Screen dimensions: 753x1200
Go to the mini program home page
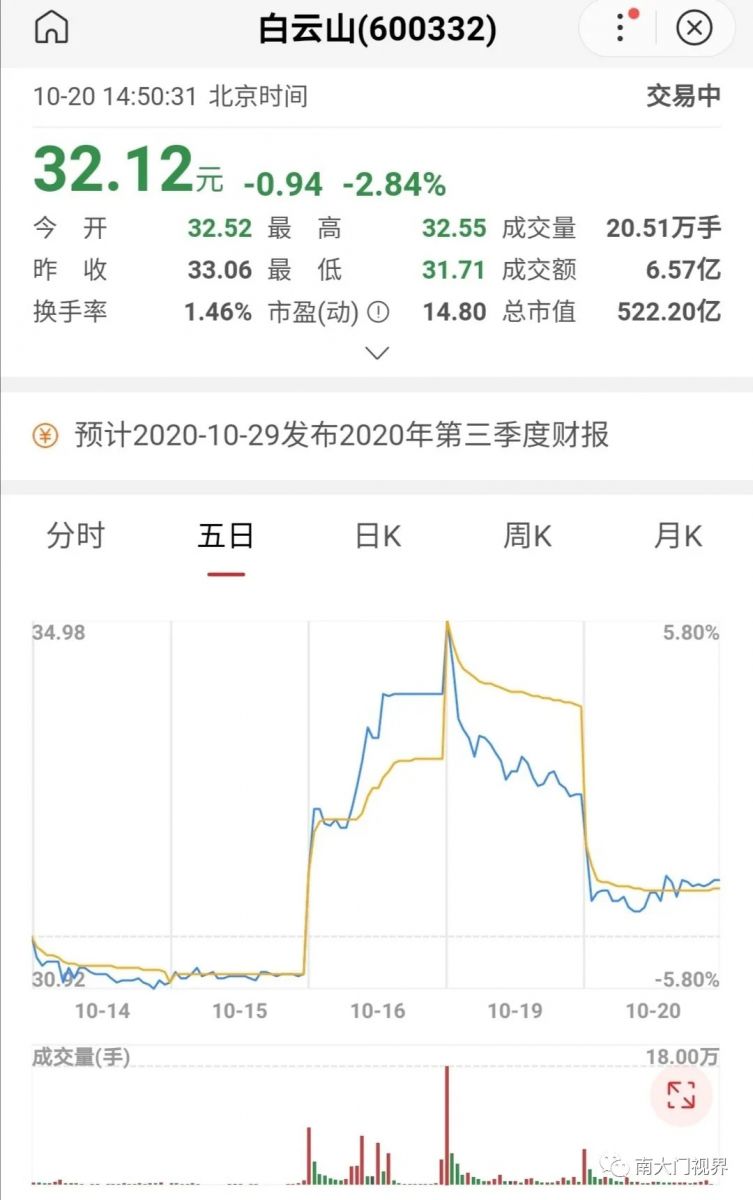coord(52,29)
